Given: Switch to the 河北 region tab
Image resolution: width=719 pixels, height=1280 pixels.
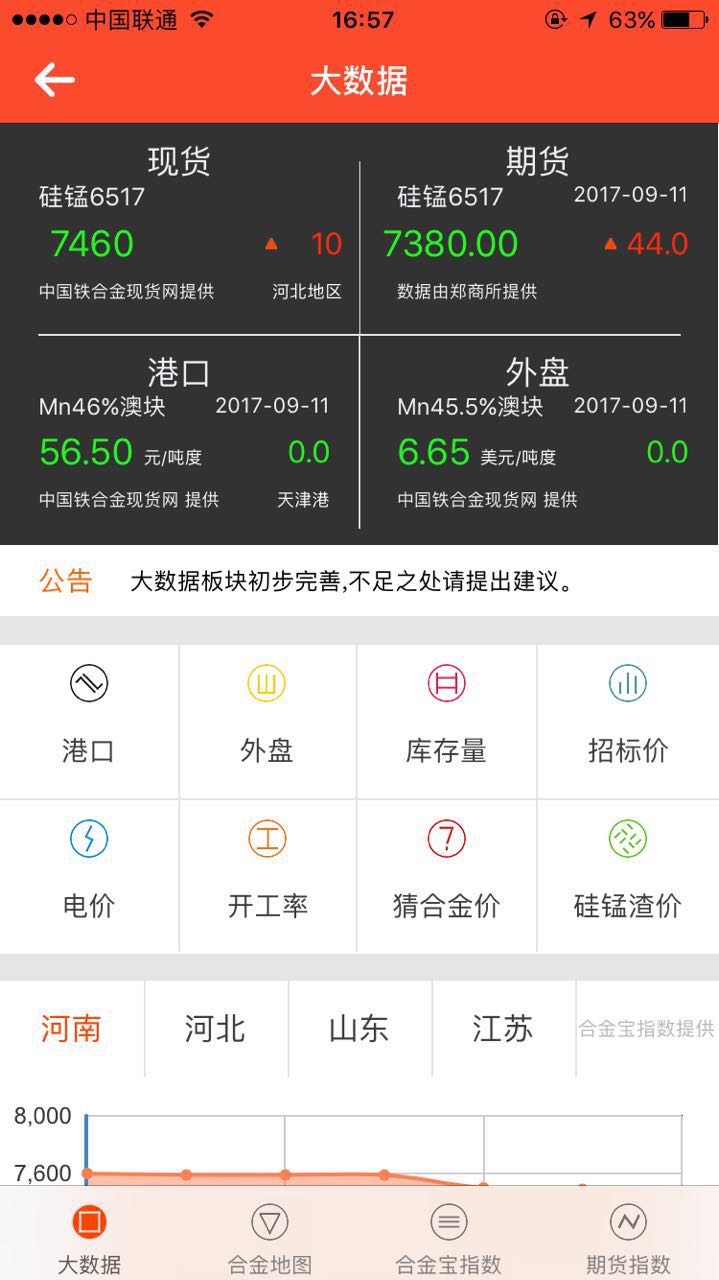Looking at the screenshot, I should 216,1028.
